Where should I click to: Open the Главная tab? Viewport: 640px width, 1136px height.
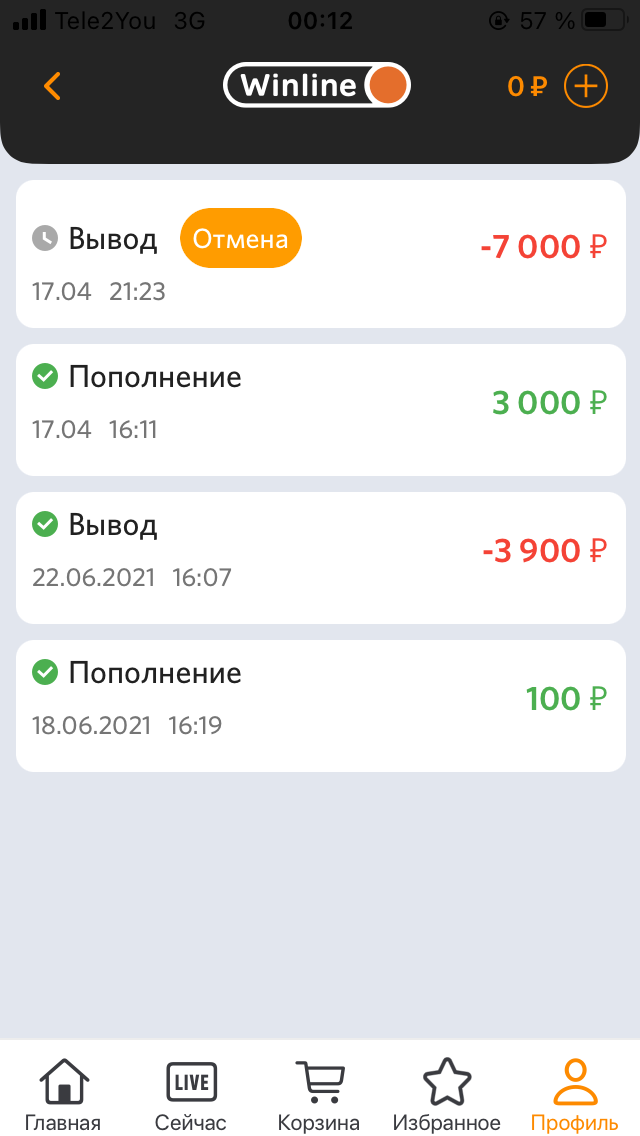63,1095
